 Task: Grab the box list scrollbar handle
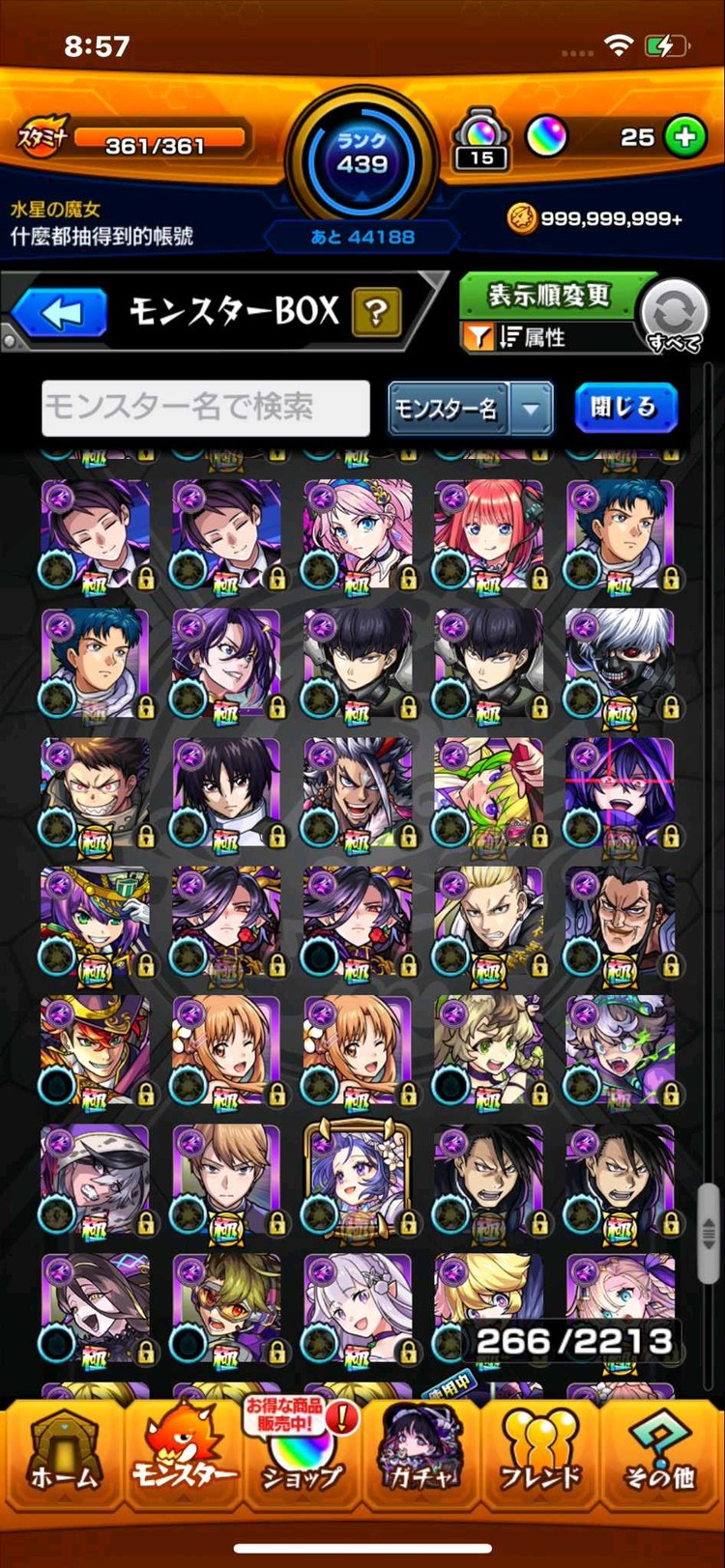tap(709, 1225)
